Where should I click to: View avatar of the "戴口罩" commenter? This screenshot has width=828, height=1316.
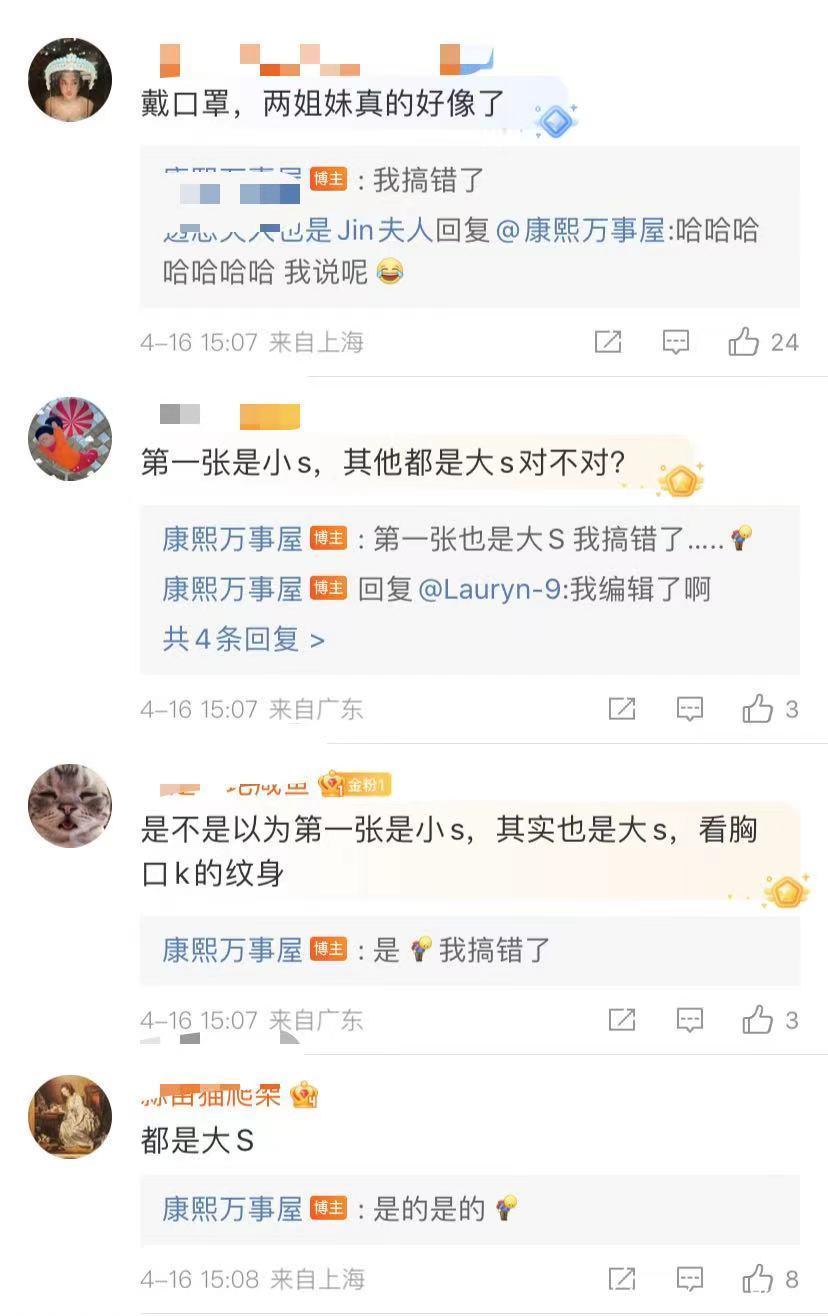(69, 79)
